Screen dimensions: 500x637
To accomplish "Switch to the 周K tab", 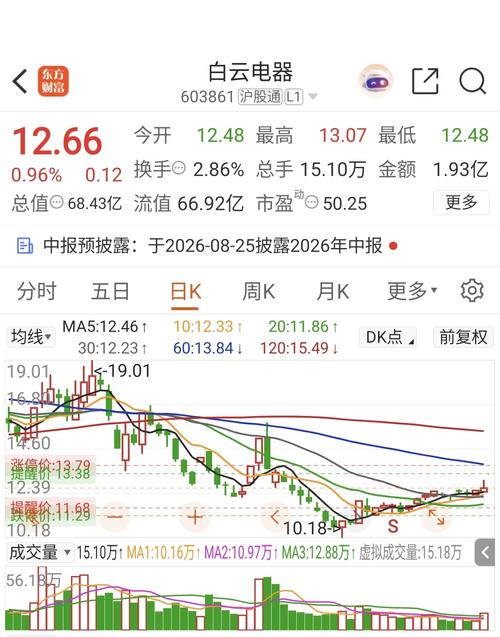I will tap(258, 291).
